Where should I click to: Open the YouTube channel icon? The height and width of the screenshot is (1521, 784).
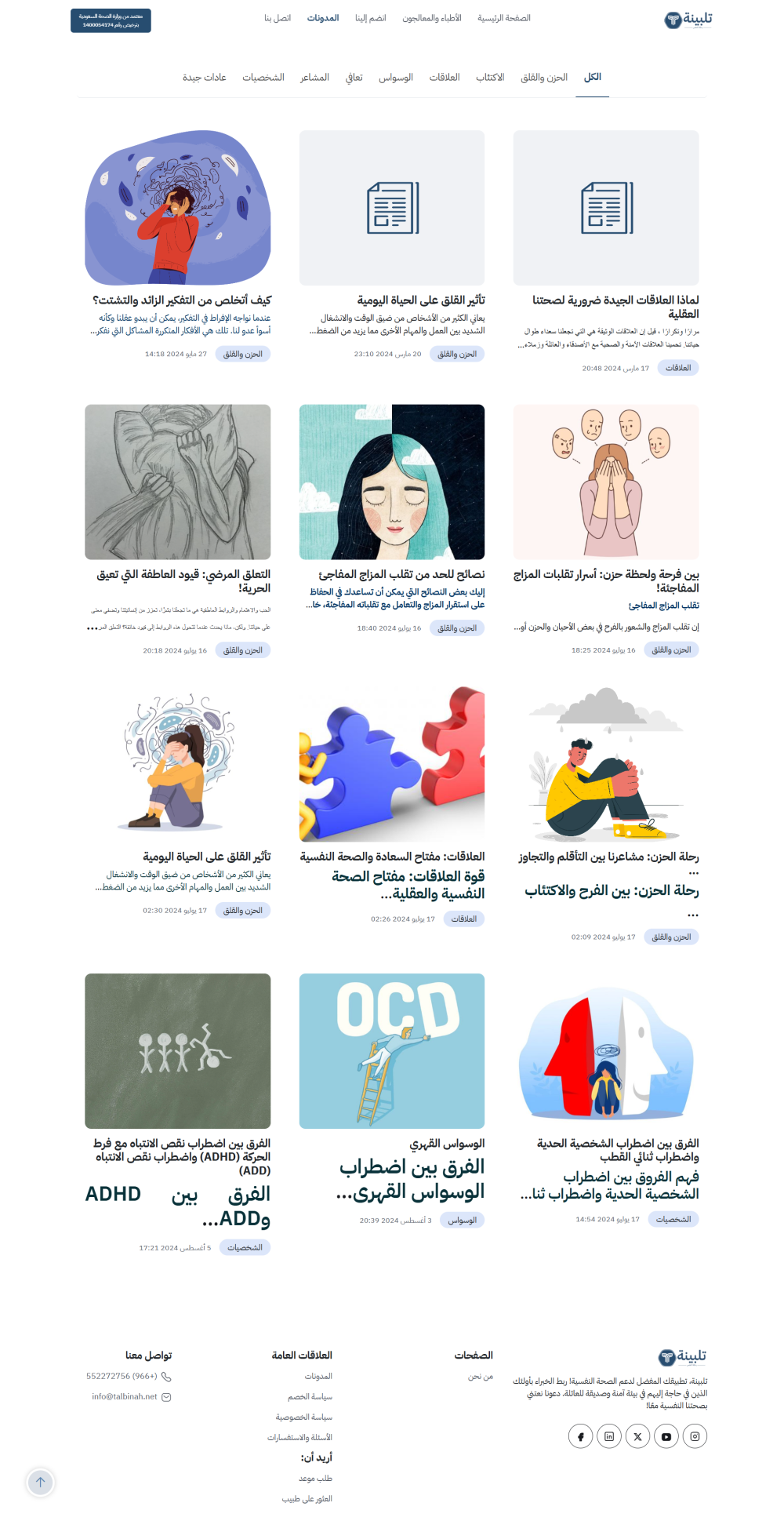[666, 1436]
